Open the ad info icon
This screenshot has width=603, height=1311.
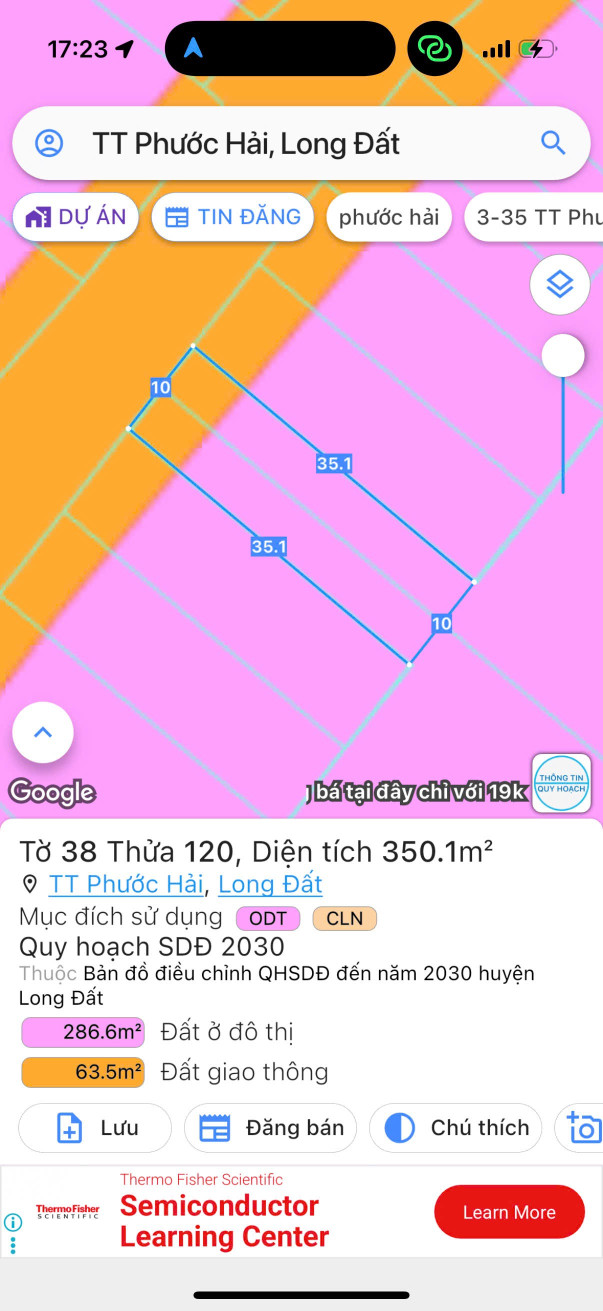tap(13, 1222)
